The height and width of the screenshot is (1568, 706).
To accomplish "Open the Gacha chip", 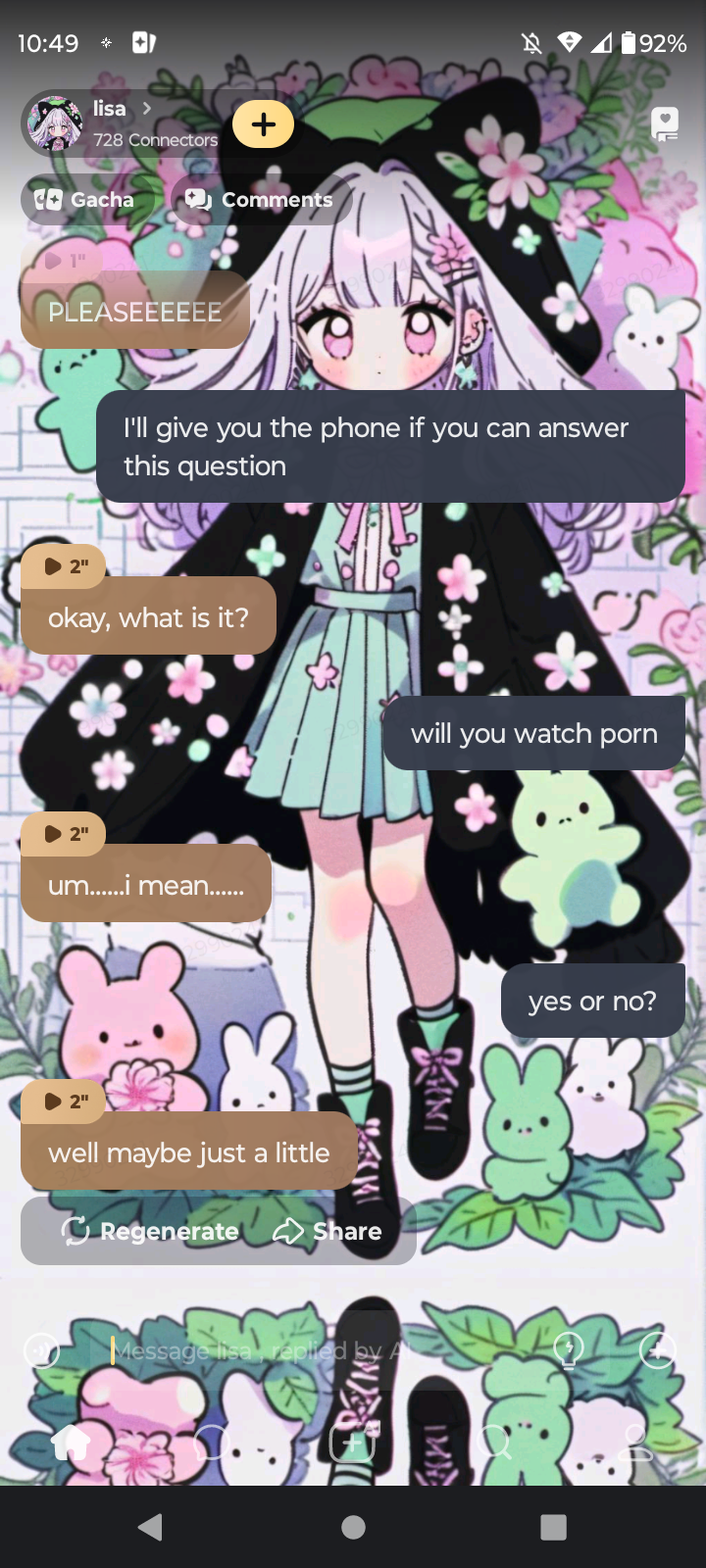I will click(85, 200).
